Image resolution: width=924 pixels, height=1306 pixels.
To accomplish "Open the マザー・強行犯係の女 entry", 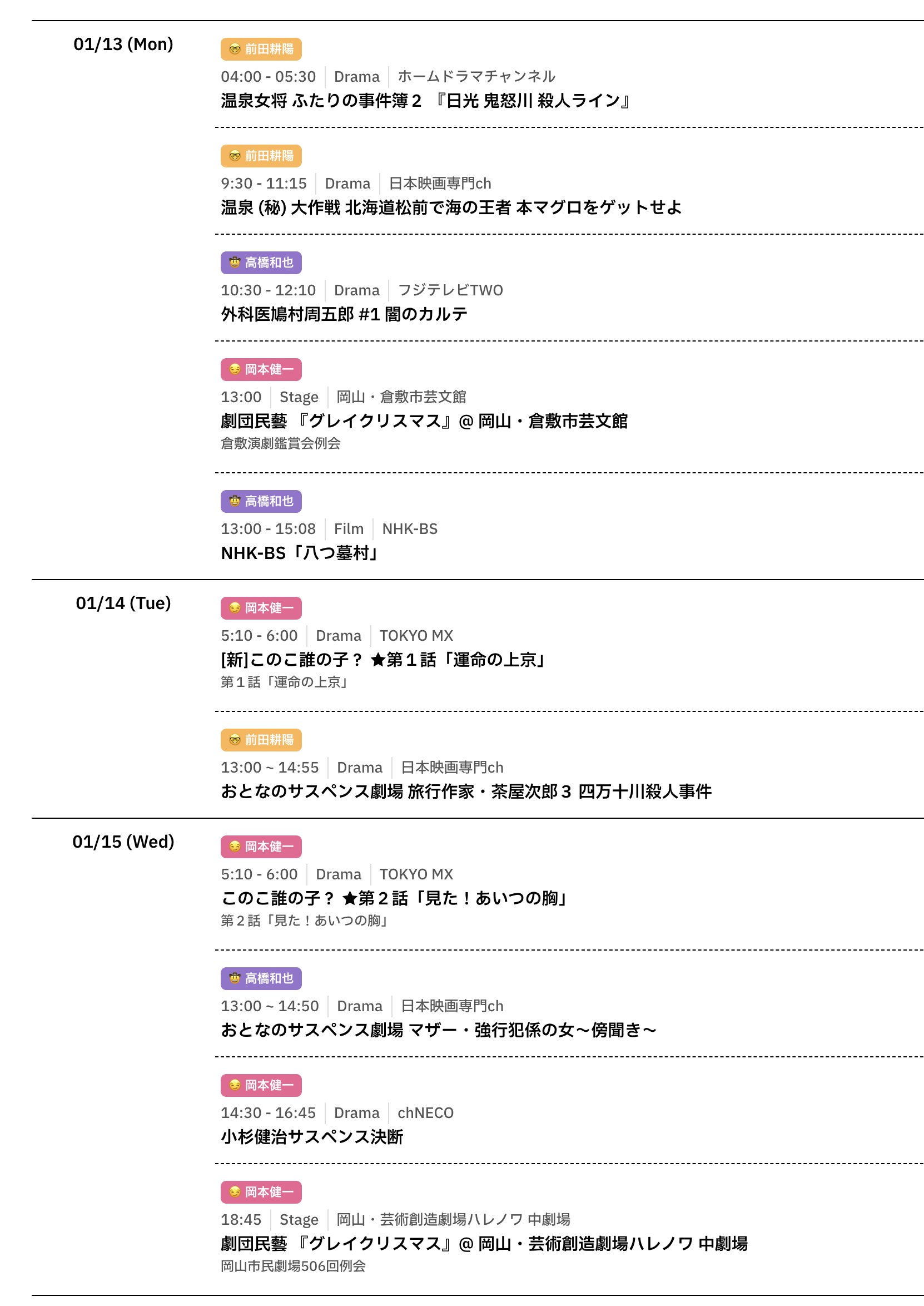I will (x=438, y=1030).
